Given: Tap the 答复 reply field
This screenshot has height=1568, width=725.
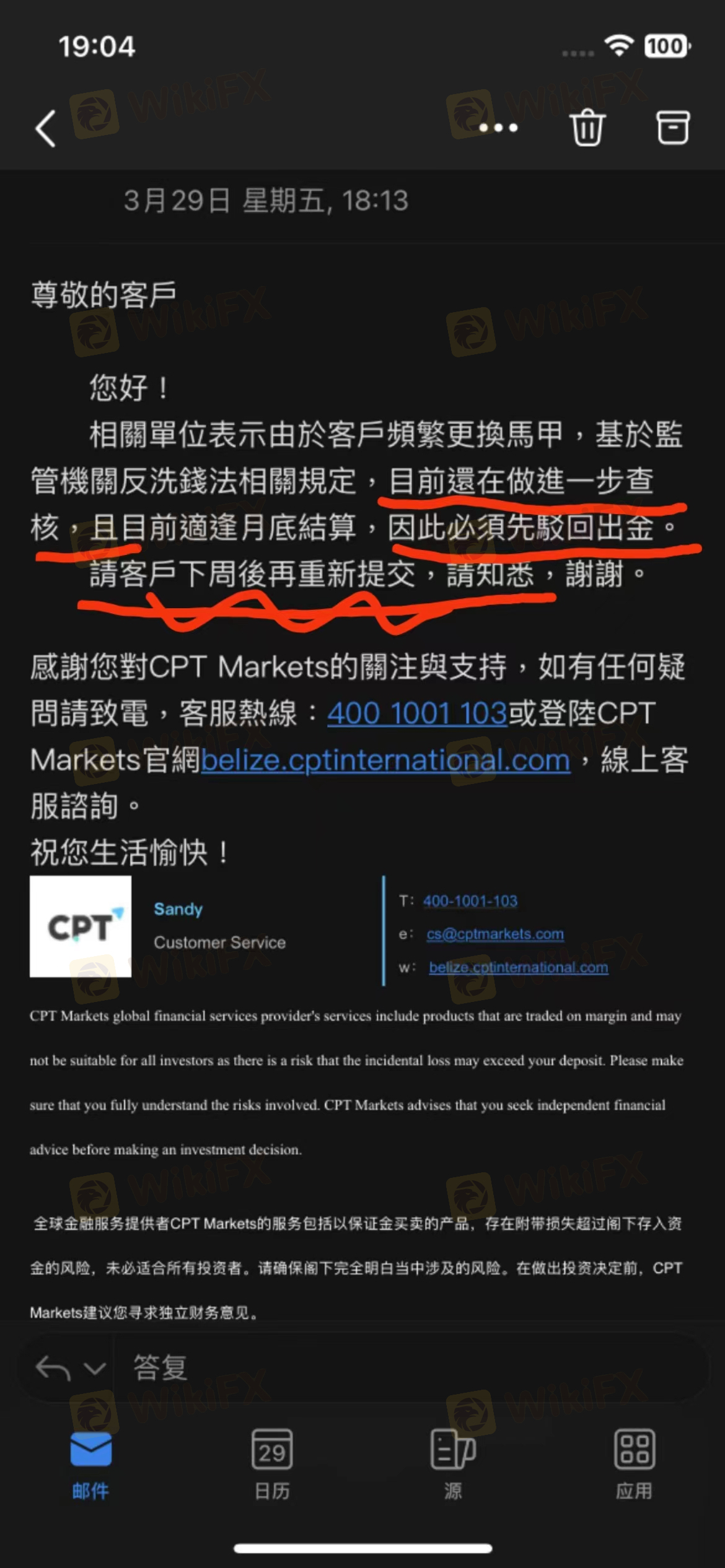Looking at the screenshot, I should tap(372, 1368).
